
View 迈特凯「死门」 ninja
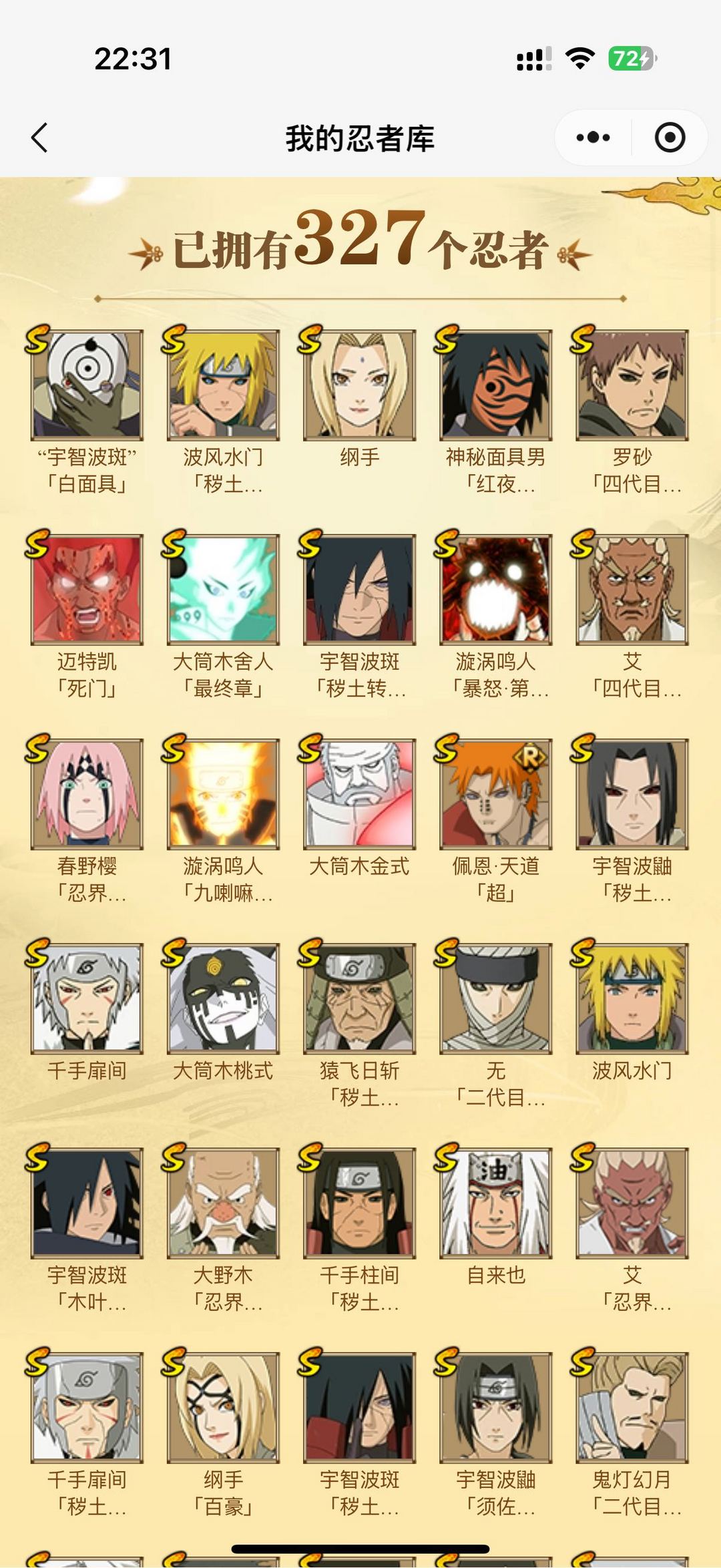click(x=87, y=590)
